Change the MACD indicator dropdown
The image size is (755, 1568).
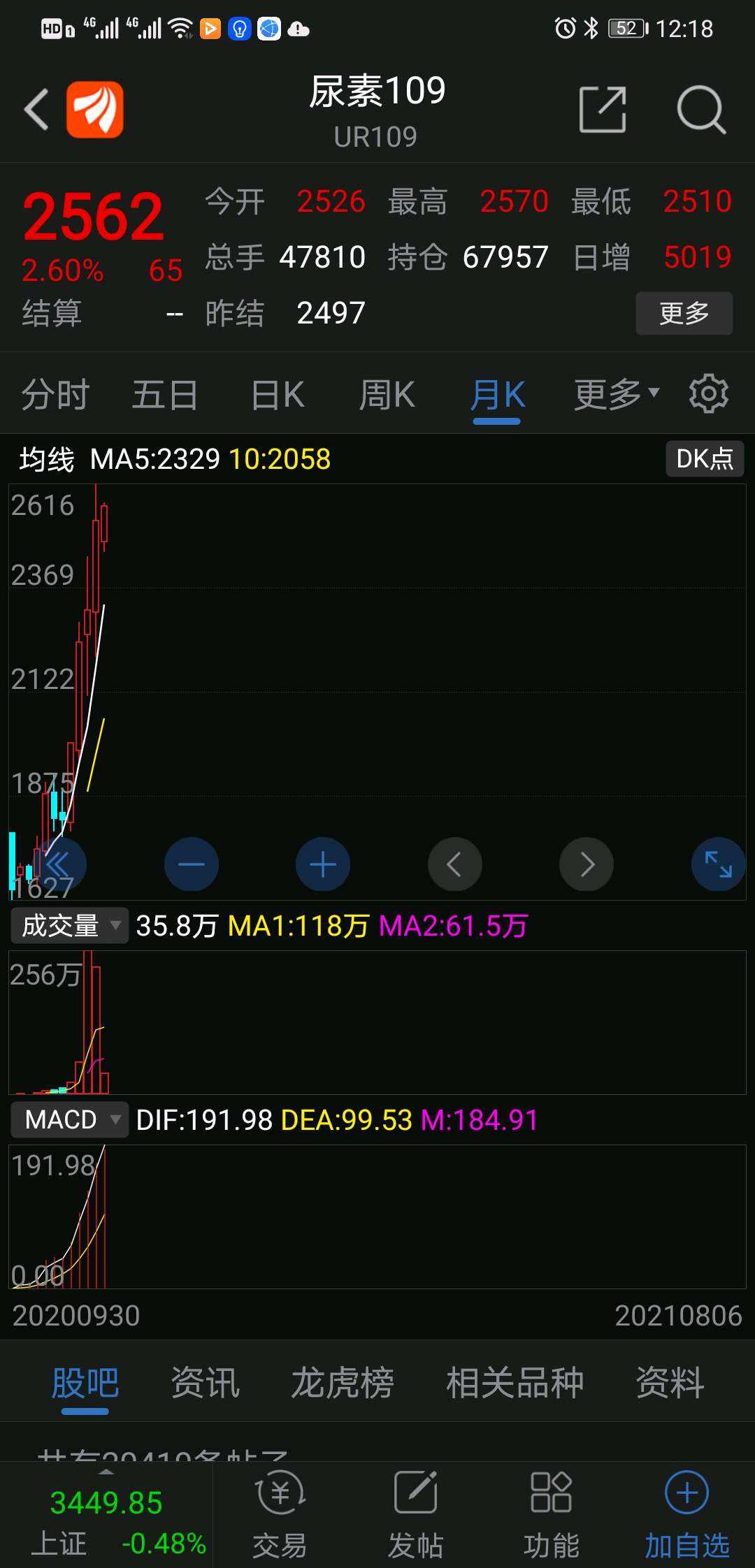pyautogui.click(x=69, y=1119)
